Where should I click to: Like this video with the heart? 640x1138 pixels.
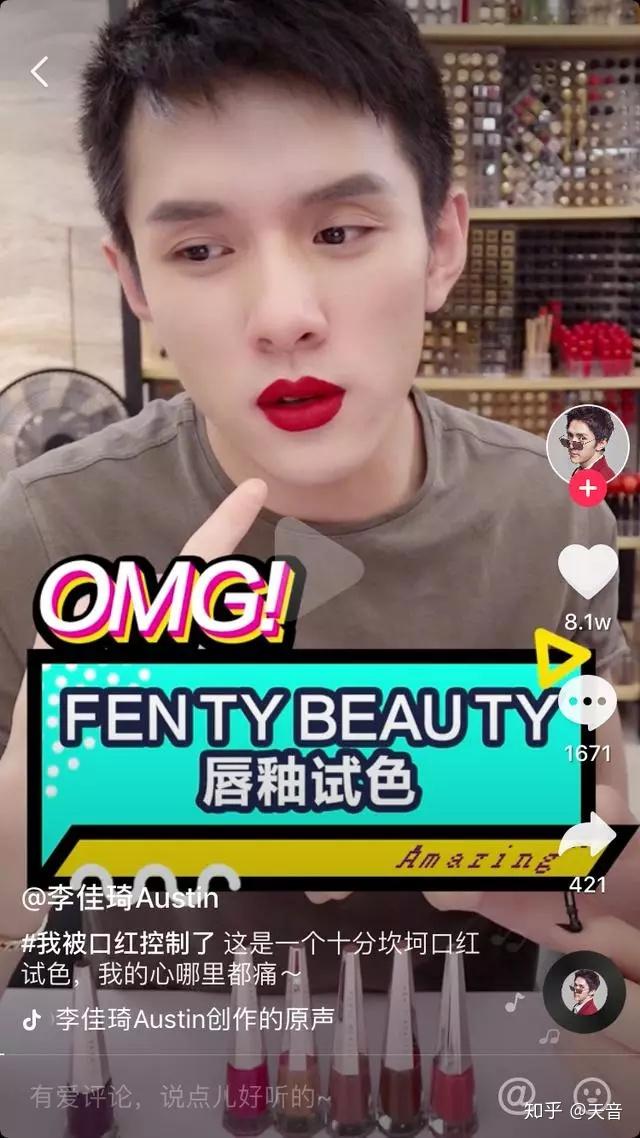click(x=588, y=571)
